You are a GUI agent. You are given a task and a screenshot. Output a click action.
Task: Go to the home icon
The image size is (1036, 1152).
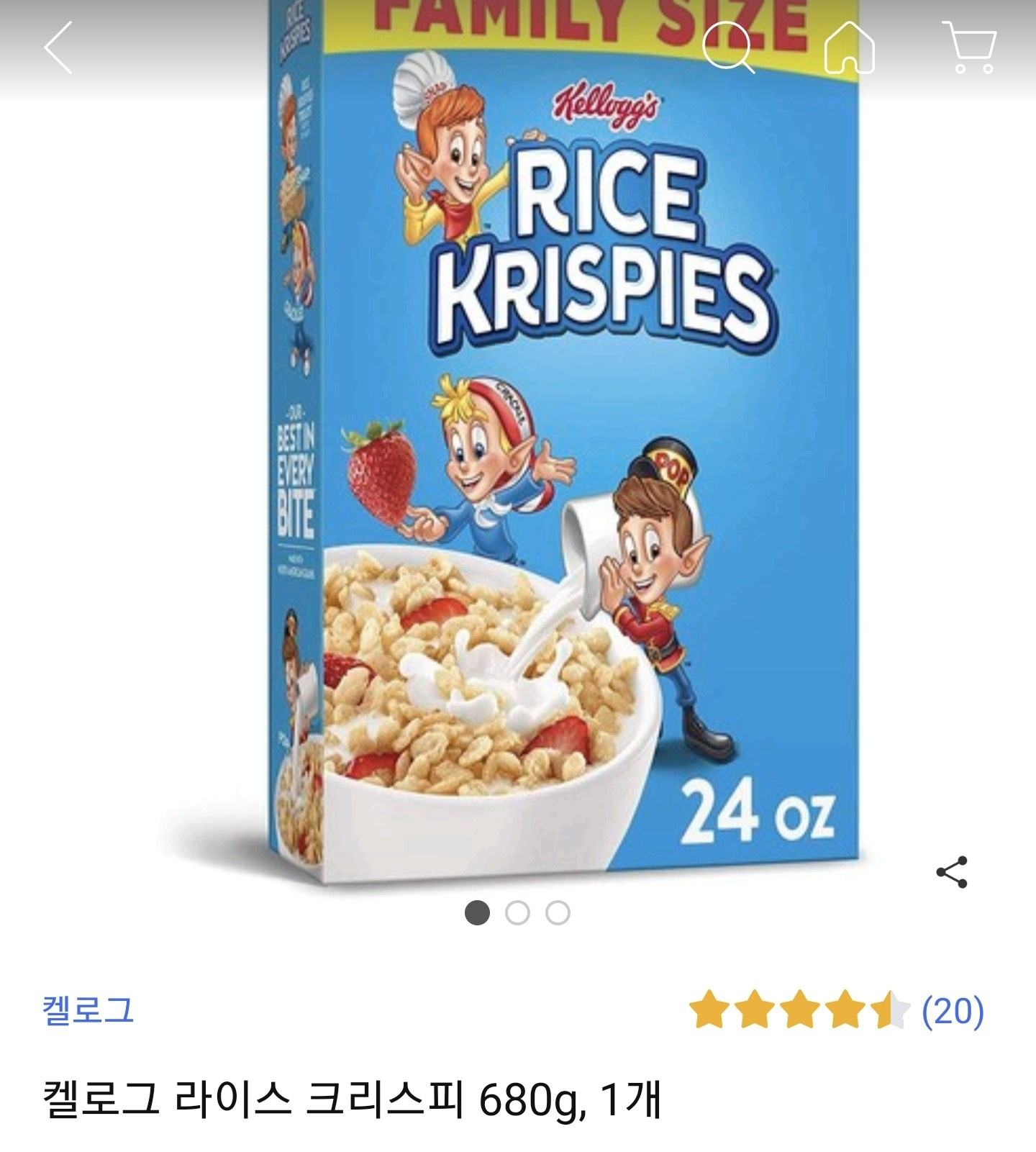click(x=849, y=47)
